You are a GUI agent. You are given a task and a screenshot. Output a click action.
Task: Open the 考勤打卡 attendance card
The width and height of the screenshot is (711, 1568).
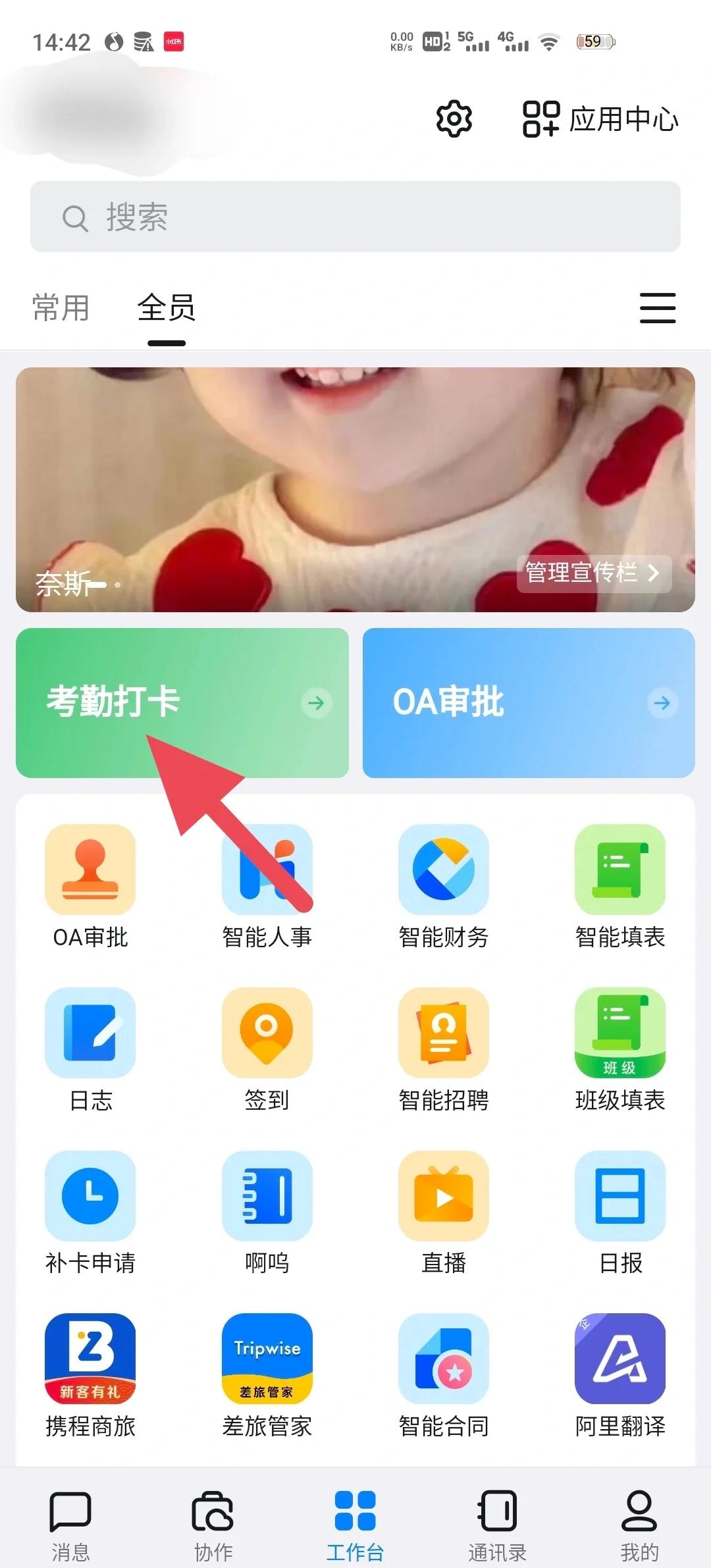pyautogui.click(x=182, y=702)
